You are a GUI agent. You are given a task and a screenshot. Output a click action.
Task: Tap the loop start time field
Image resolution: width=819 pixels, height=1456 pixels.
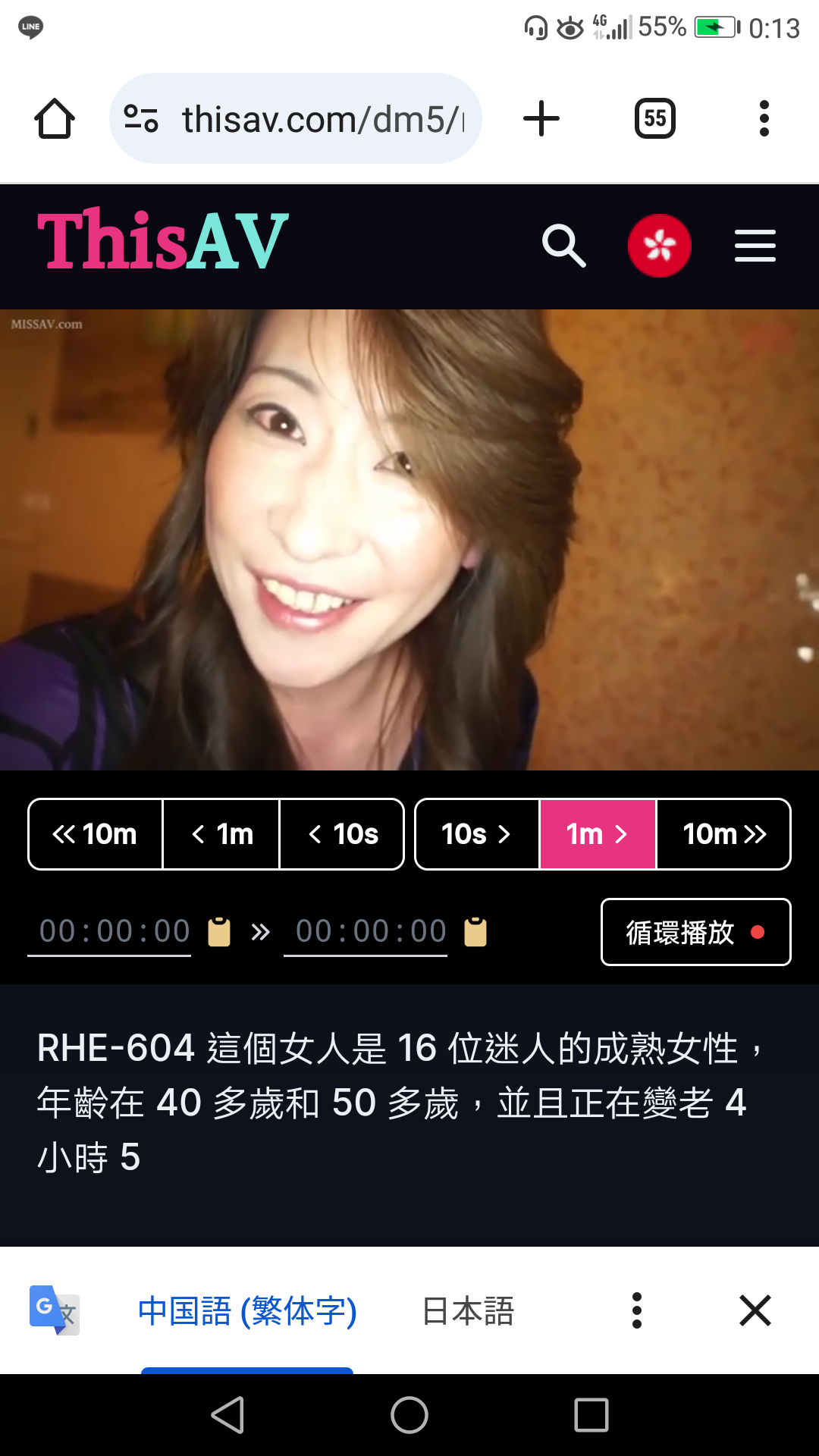pyautogui.click(x=114, y=931)
